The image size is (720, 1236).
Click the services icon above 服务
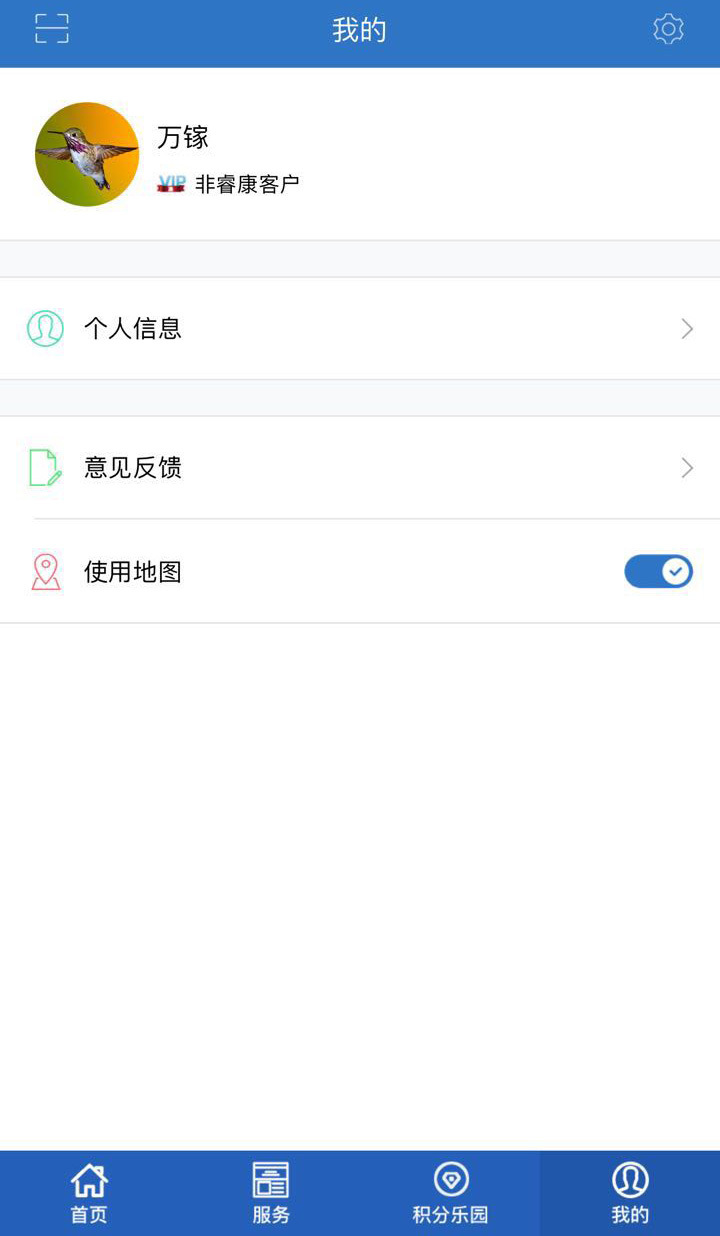[x=269, y=1181]
